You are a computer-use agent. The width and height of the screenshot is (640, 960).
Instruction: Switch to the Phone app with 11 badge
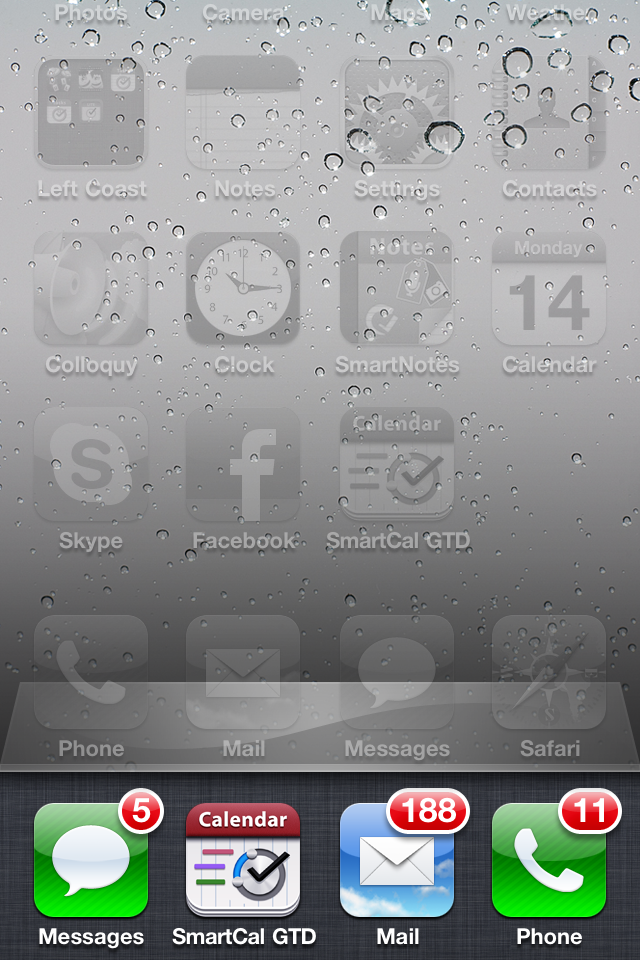point(548,860)
